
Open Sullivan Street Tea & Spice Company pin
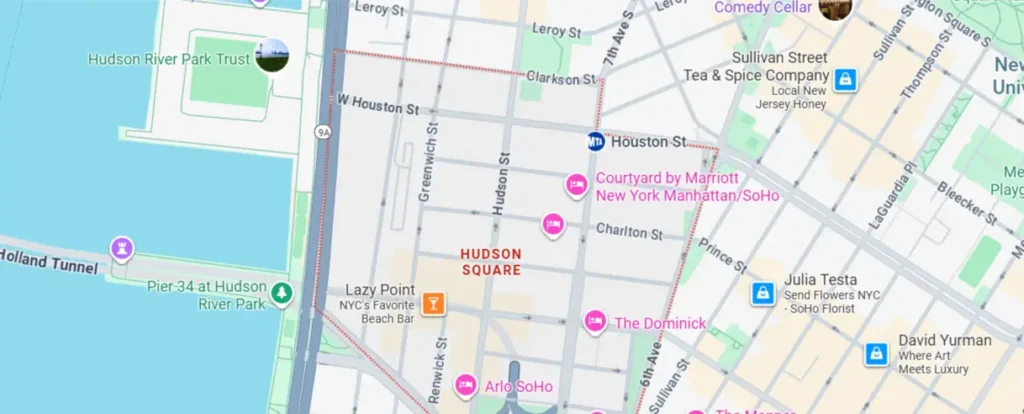(x=846, y=79)
